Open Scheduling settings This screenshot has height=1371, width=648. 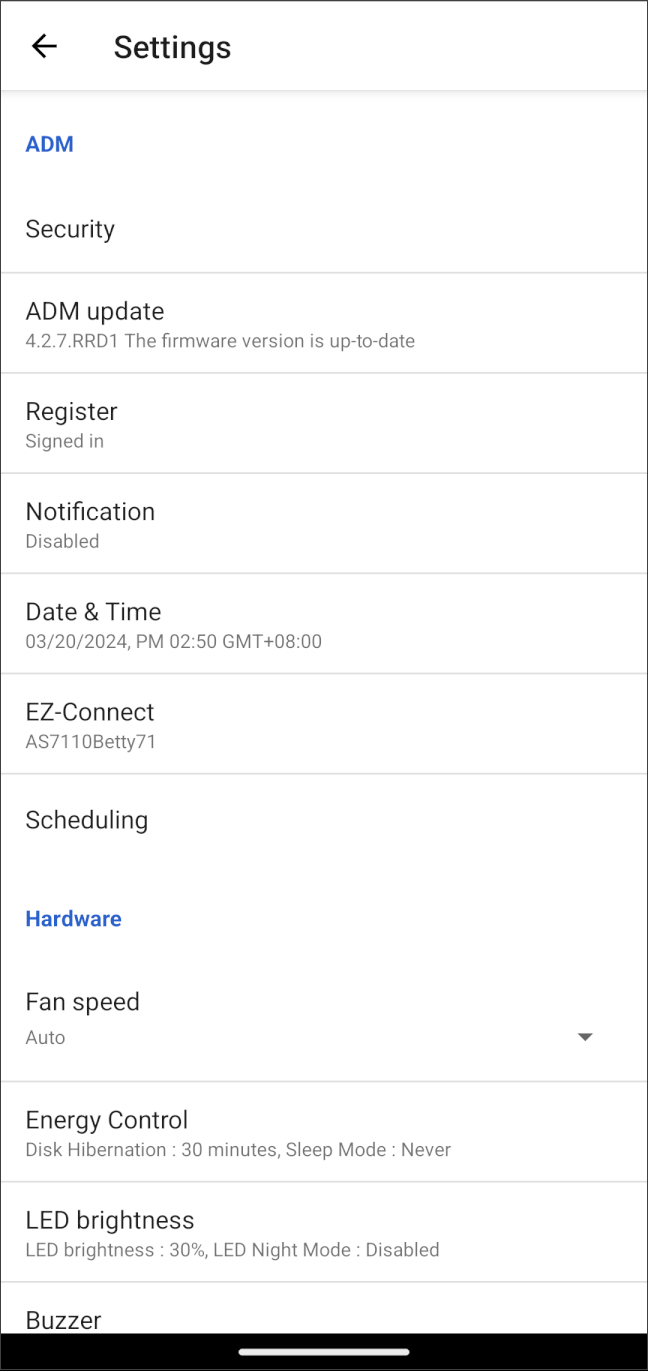pyautogui.click(x=324, y=820)
